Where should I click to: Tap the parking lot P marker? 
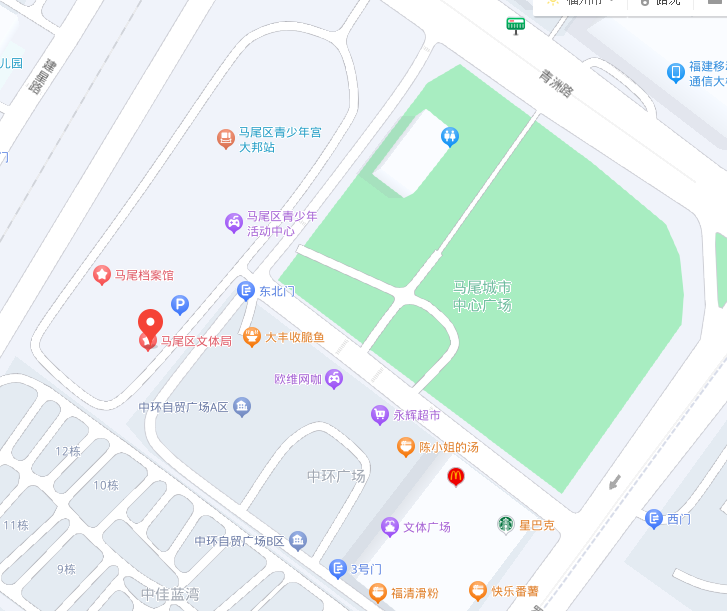(x=180, y=305)
